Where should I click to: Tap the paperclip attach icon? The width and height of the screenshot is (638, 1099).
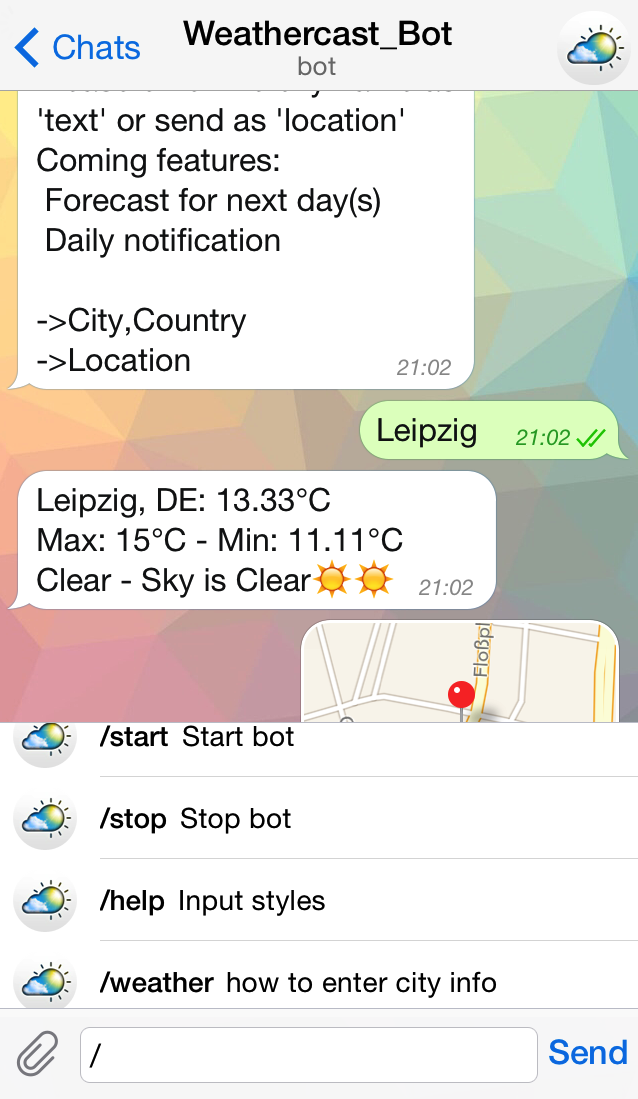[x=37, y=1053]
